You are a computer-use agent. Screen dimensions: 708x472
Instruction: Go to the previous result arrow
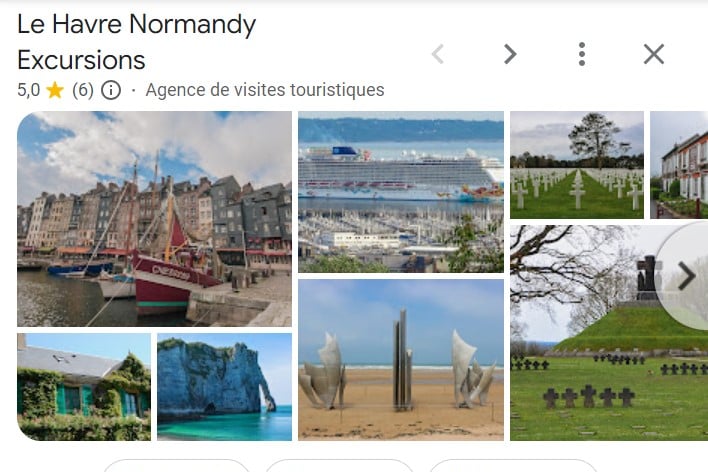(x=437, y=54)
